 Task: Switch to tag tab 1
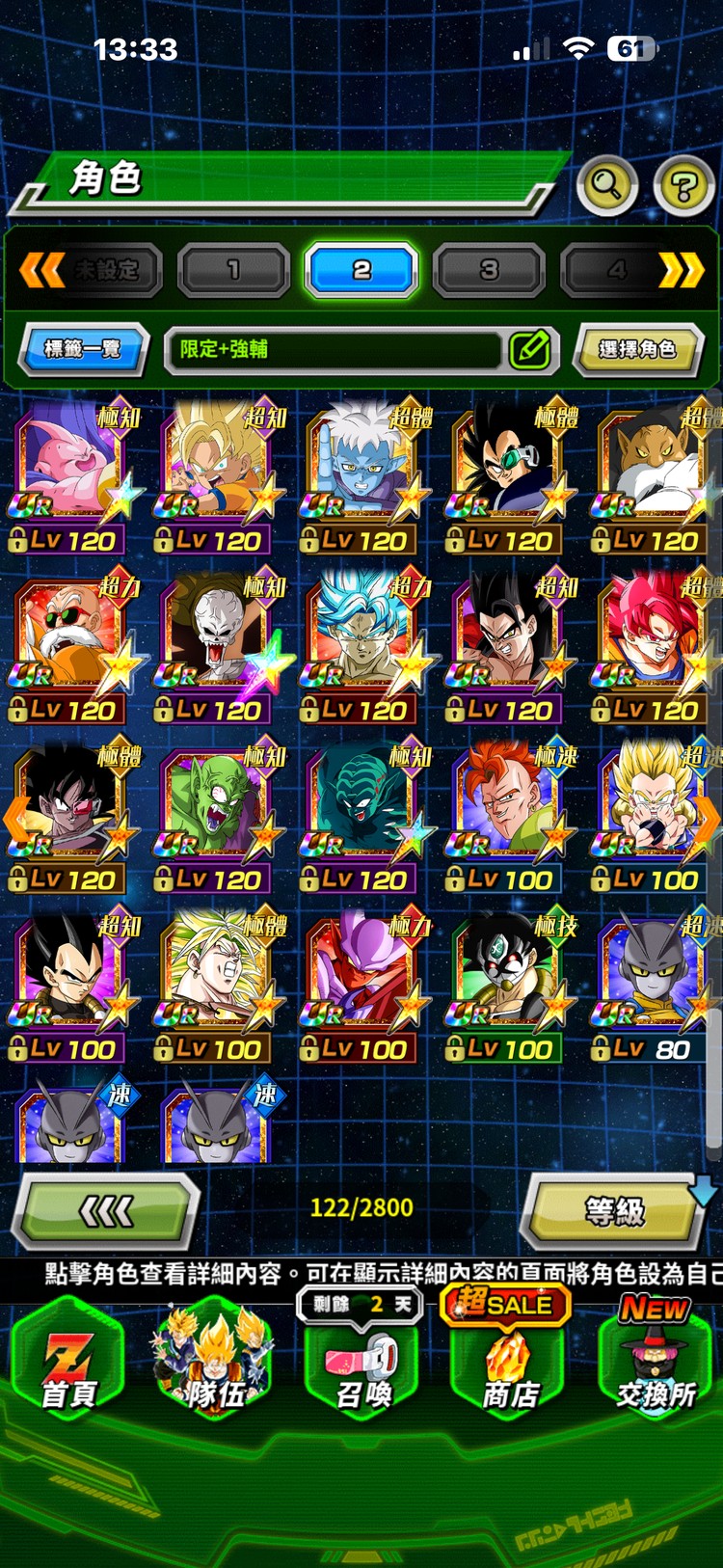233,270
